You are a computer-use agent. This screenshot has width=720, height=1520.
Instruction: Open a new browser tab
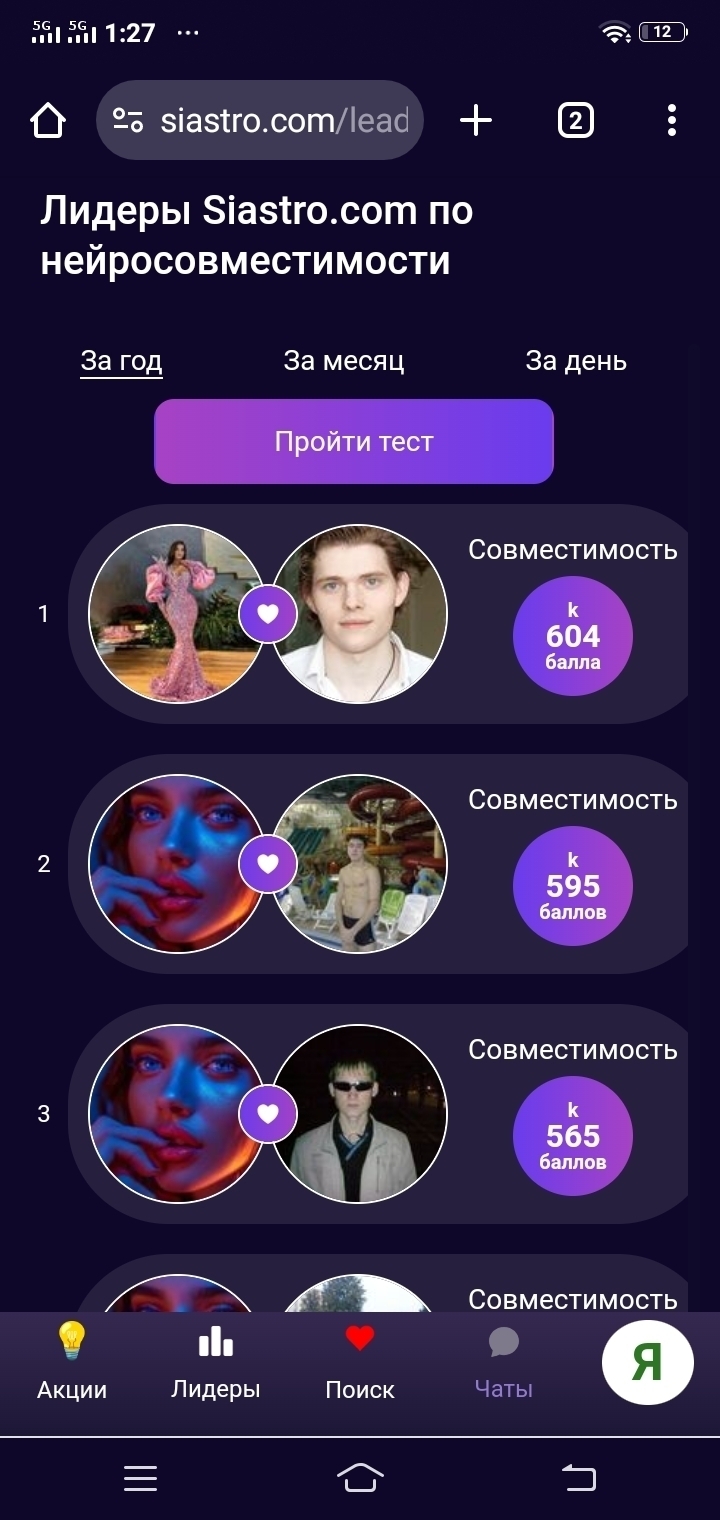point(476,121)
